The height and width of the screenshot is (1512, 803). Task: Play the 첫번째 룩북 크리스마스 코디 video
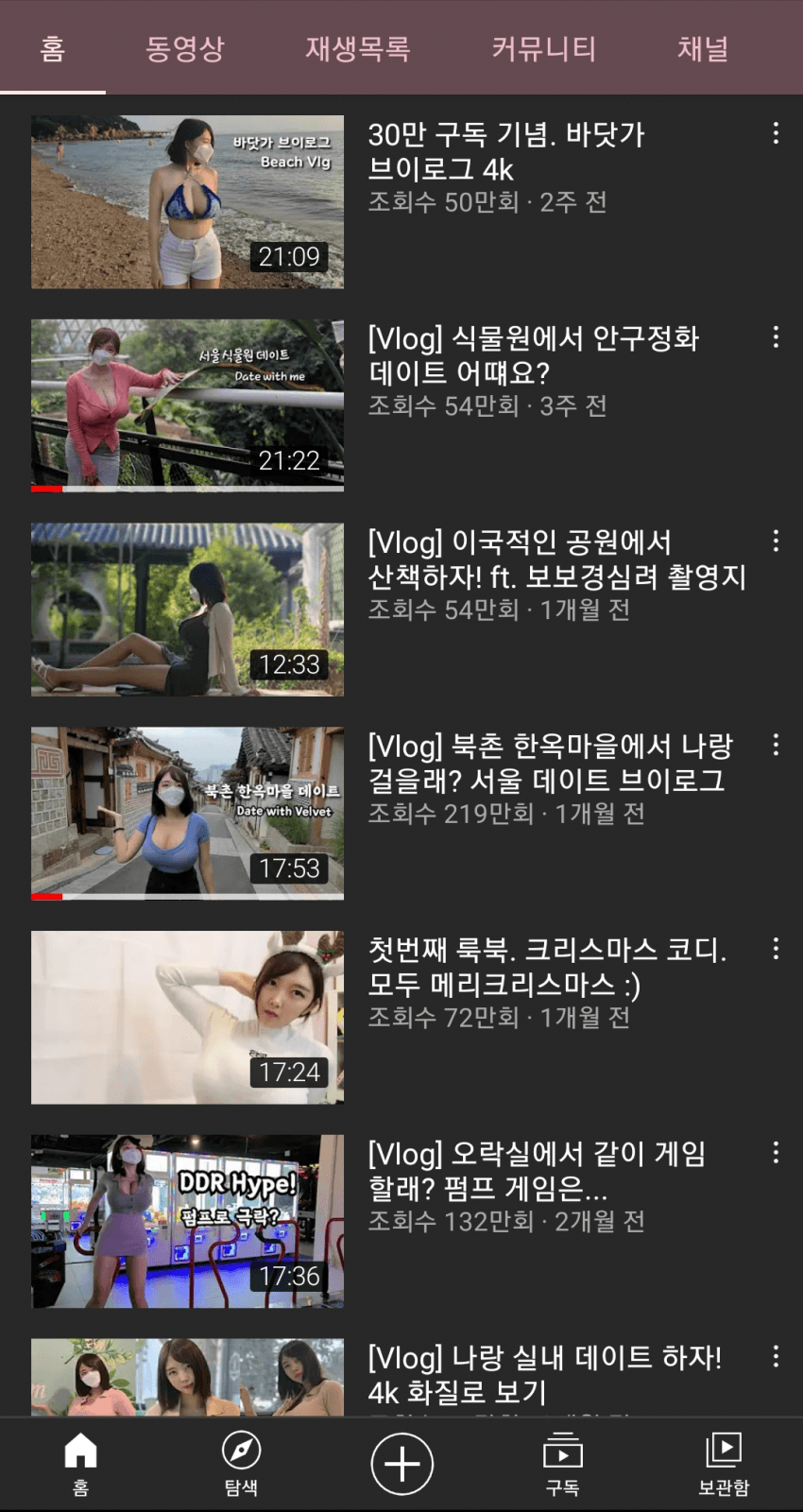click(x=187, y=1018)
